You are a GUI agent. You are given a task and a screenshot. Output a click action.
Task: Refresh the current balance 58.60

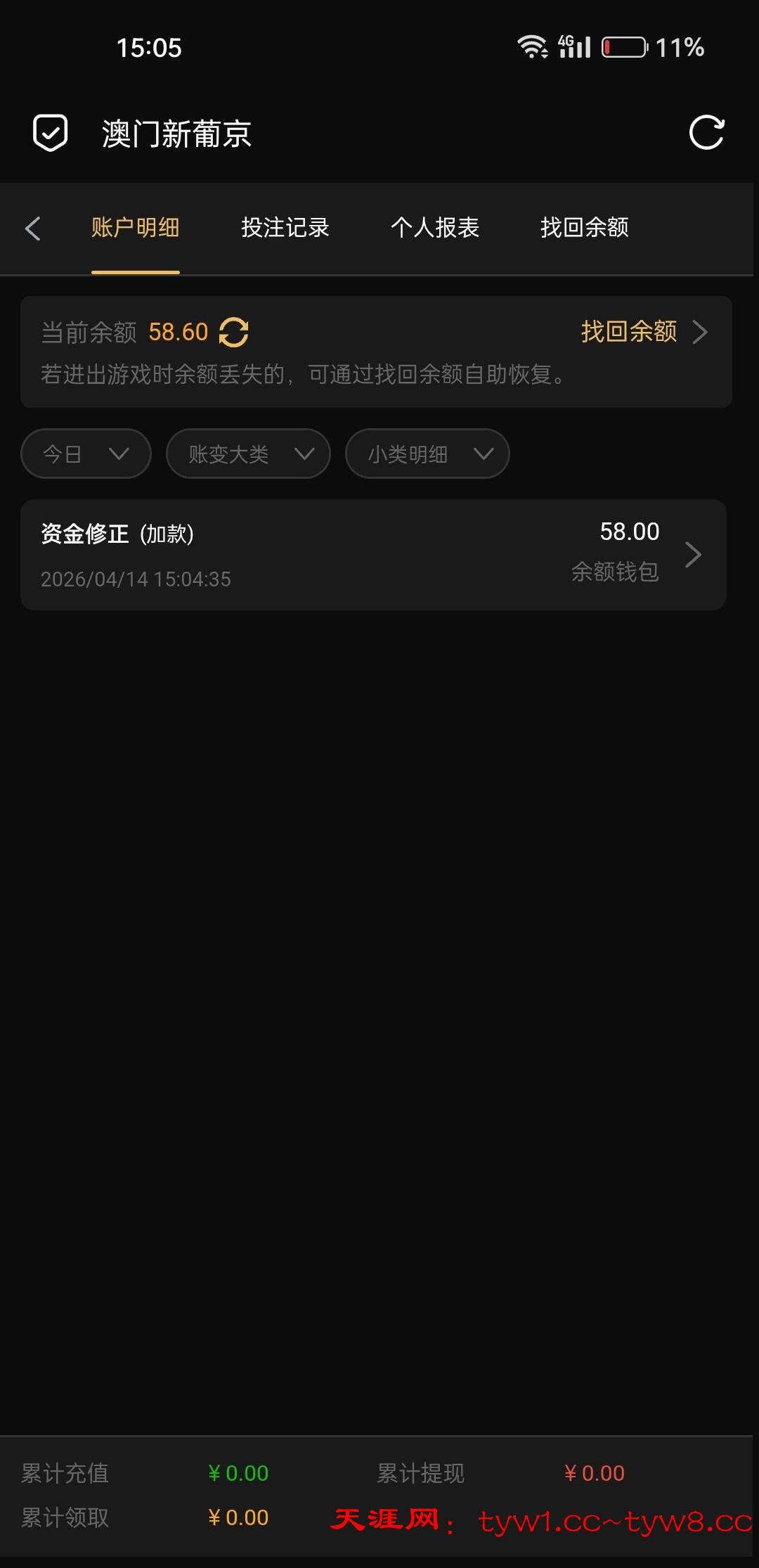click(234, 332)
